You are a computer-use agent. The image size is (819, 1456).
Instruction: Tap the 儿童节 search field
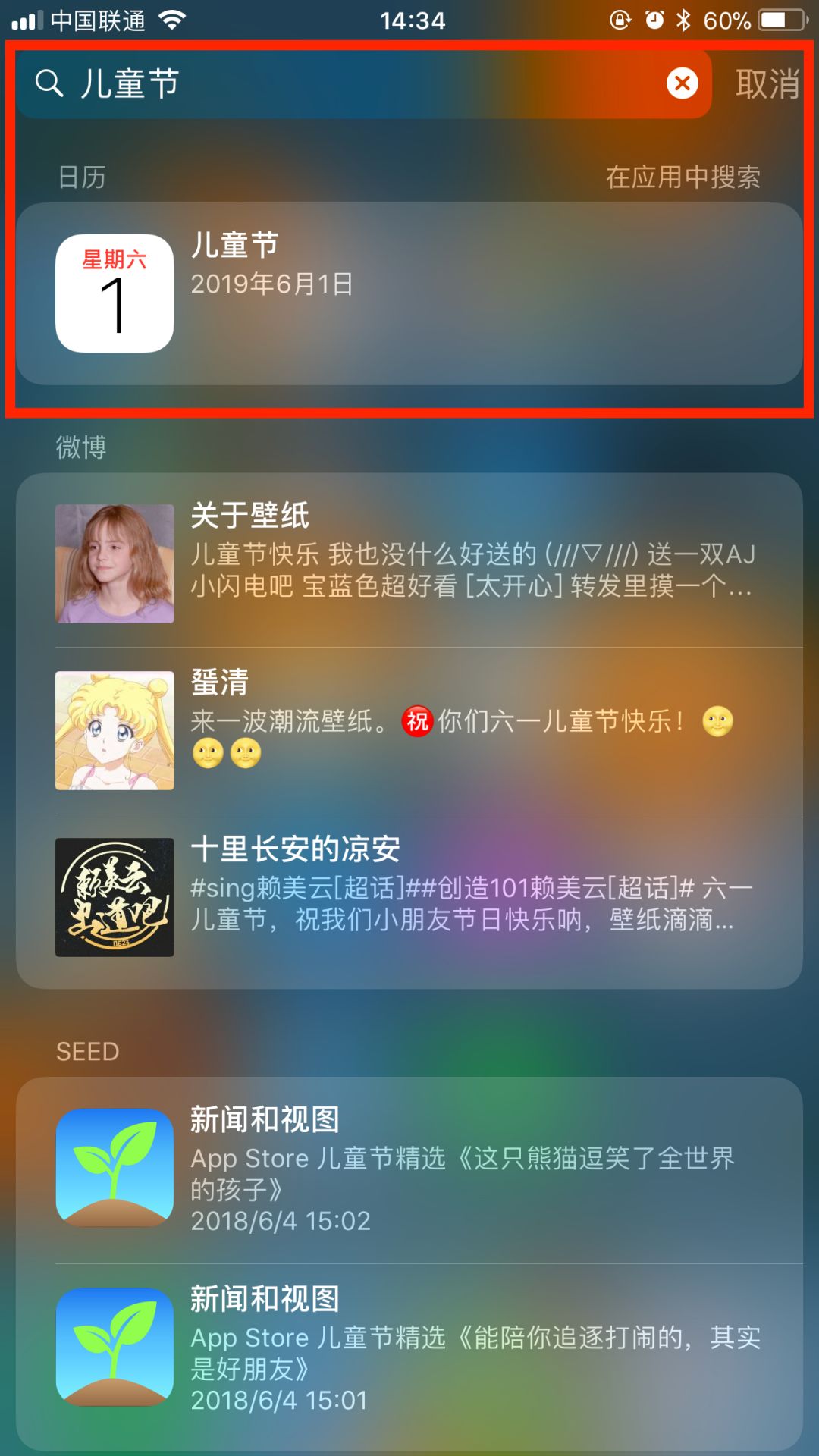363,83
